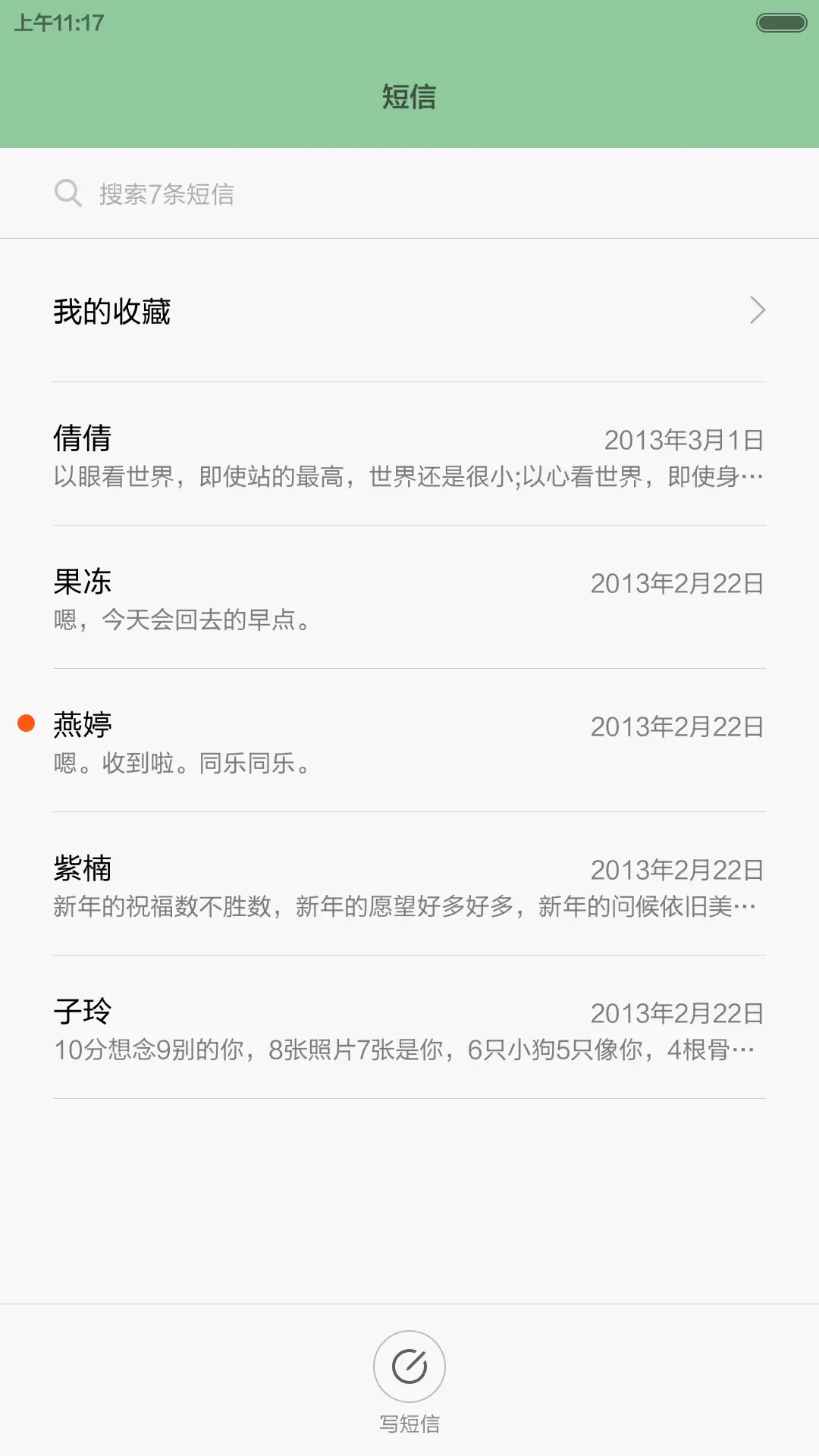
Task: Expand 我的收藏 via its right chevron arrow
Action: pos(756,311)
